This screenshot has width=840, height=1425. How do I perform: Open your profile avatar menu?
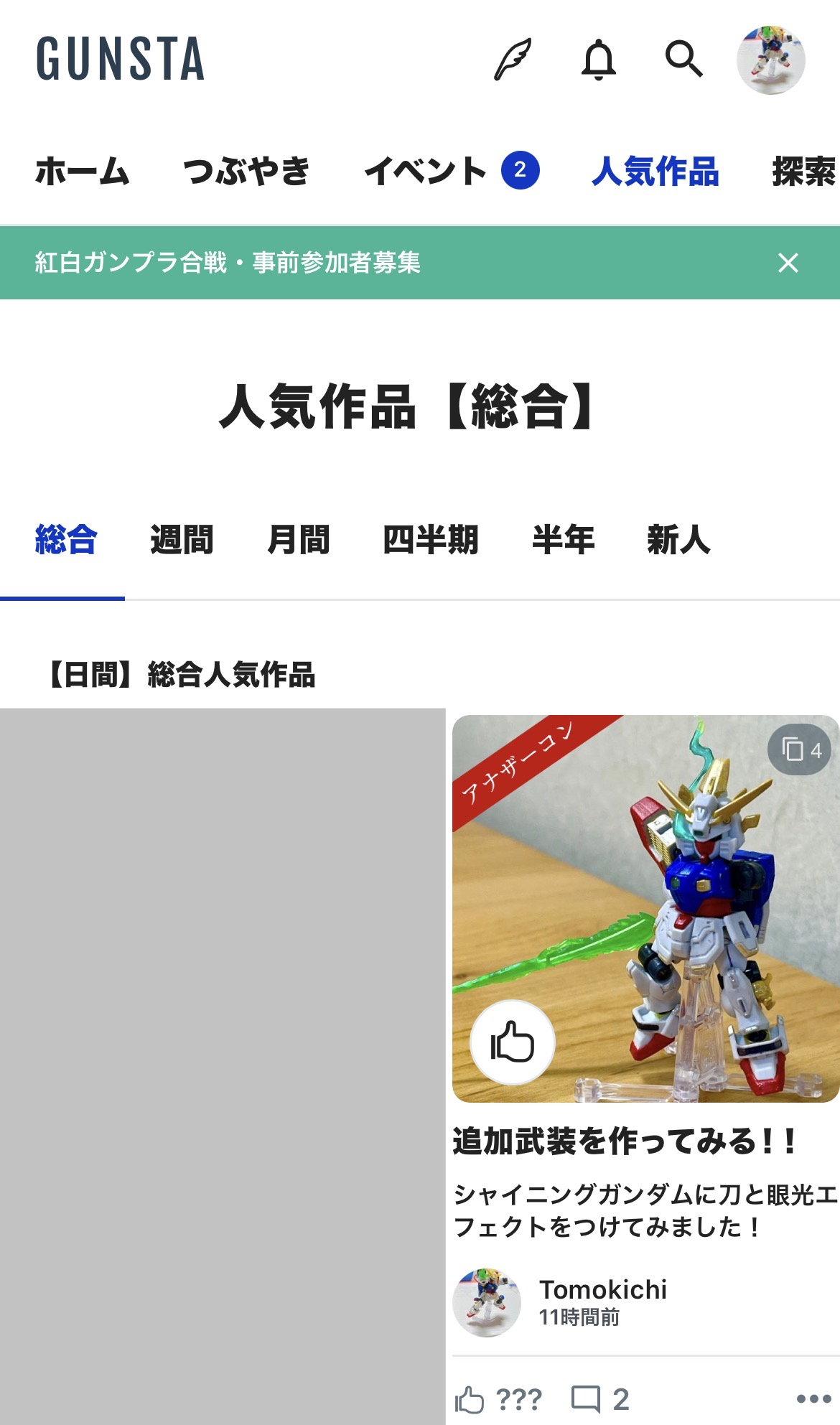tap(770, 60)
